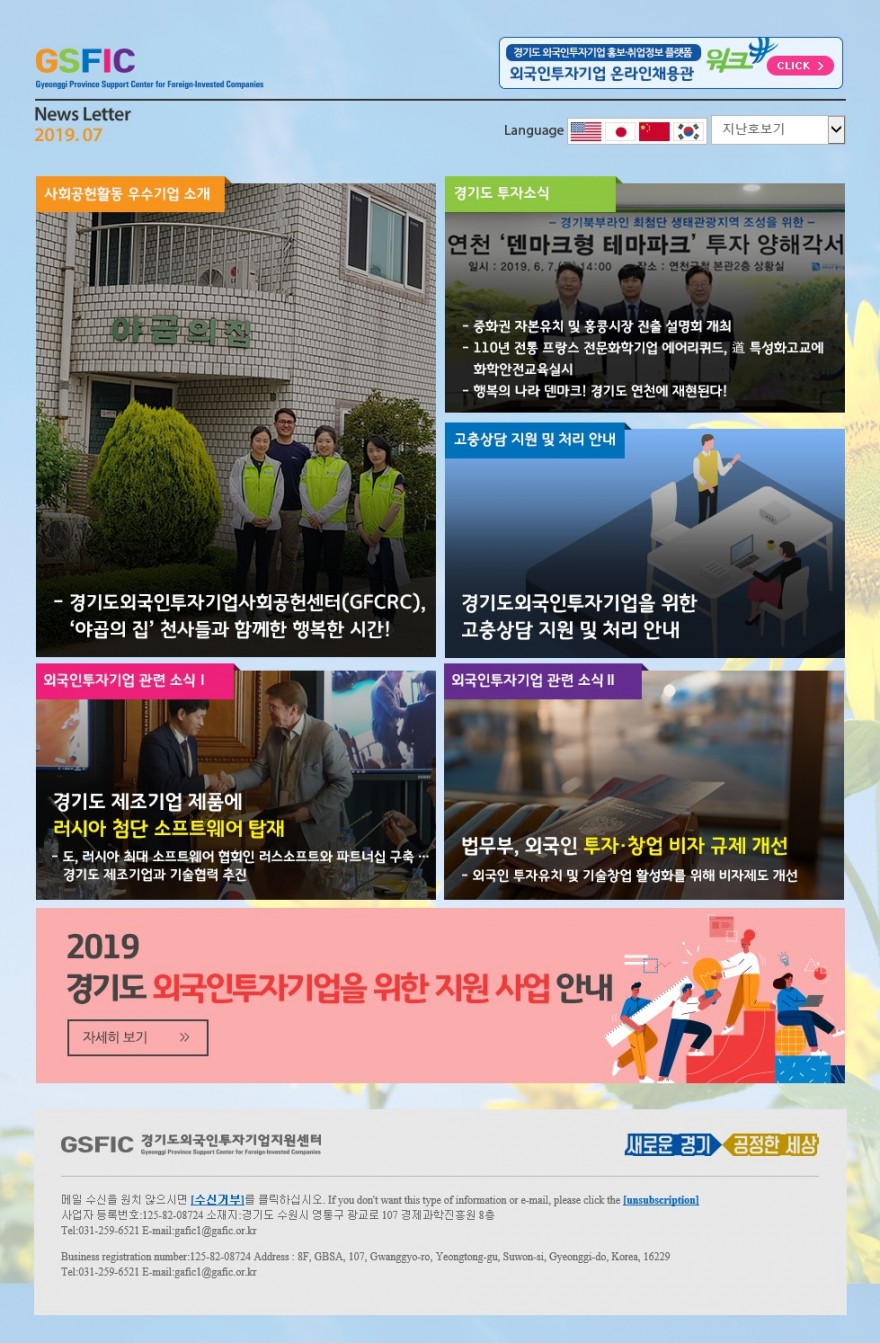Tap the 자세히 보기 button on the 2019 banner
This screenshot has height=1343, width=880.
138,1037
